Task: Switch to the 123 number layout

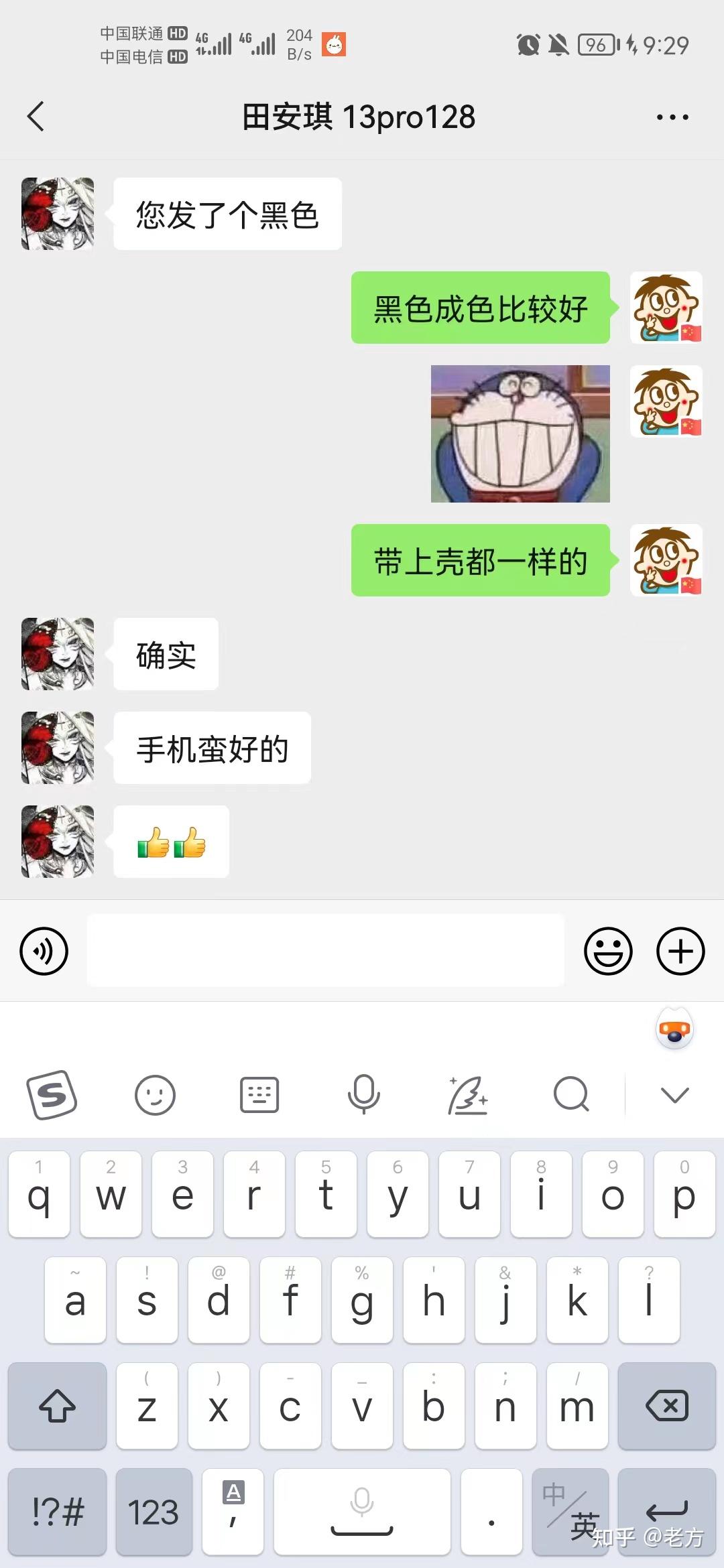Action: [x=154, y=1512]
